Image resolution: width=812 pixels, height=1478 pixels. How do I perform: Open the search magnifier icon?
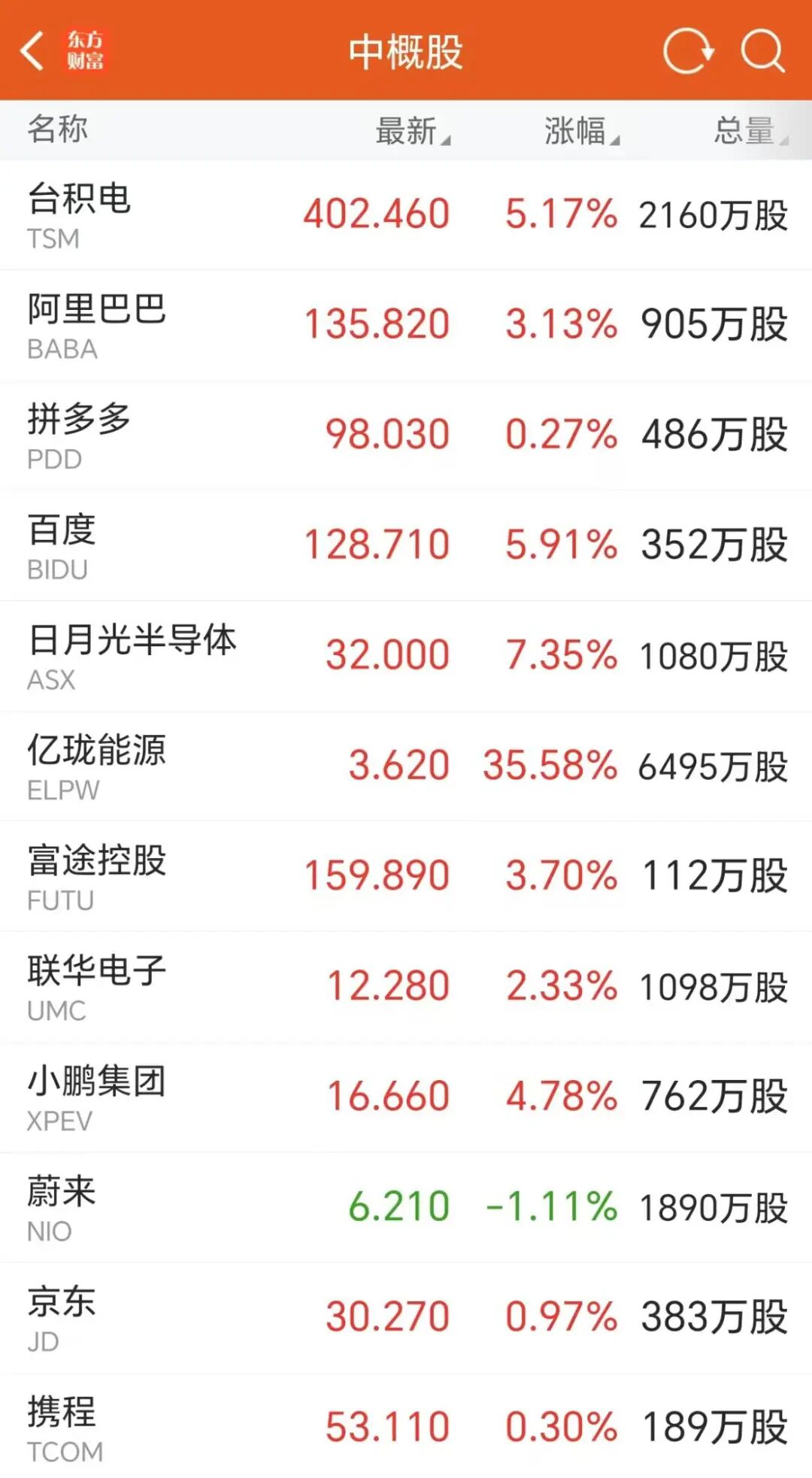[762, 51]
